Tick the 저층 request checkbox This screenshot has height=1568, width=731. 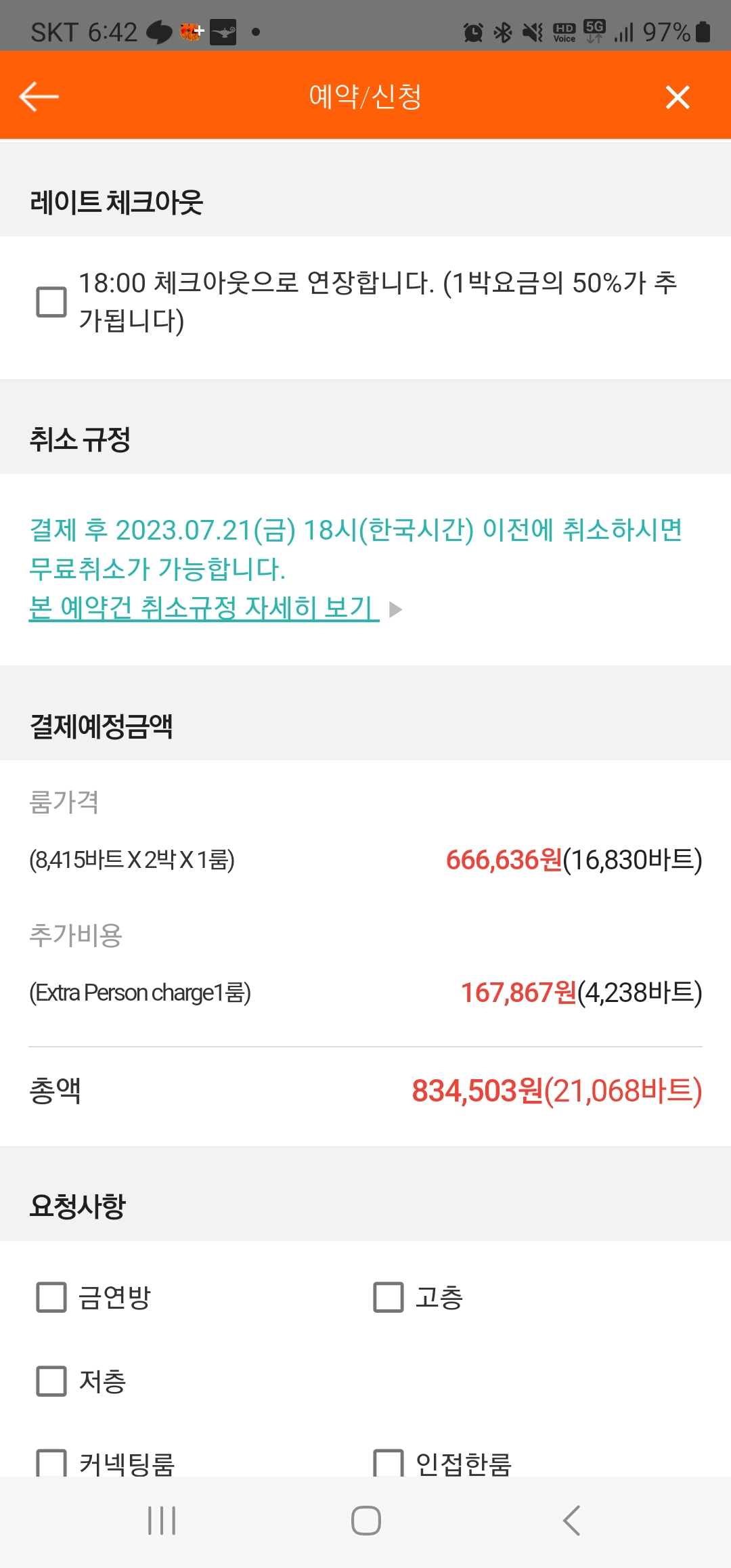(51, 1381)
